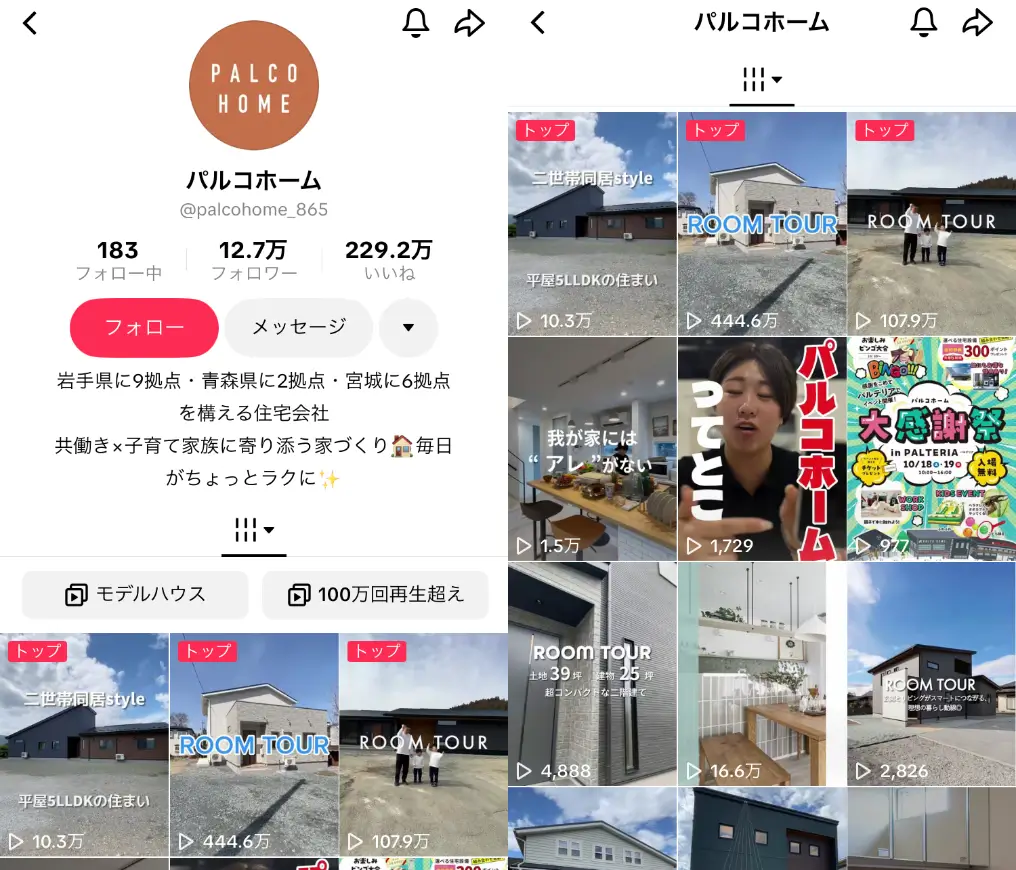1016x870 pixels.
Task: Play the ROOM TOUR video with 4,888 views
Action: pos(592,673)
